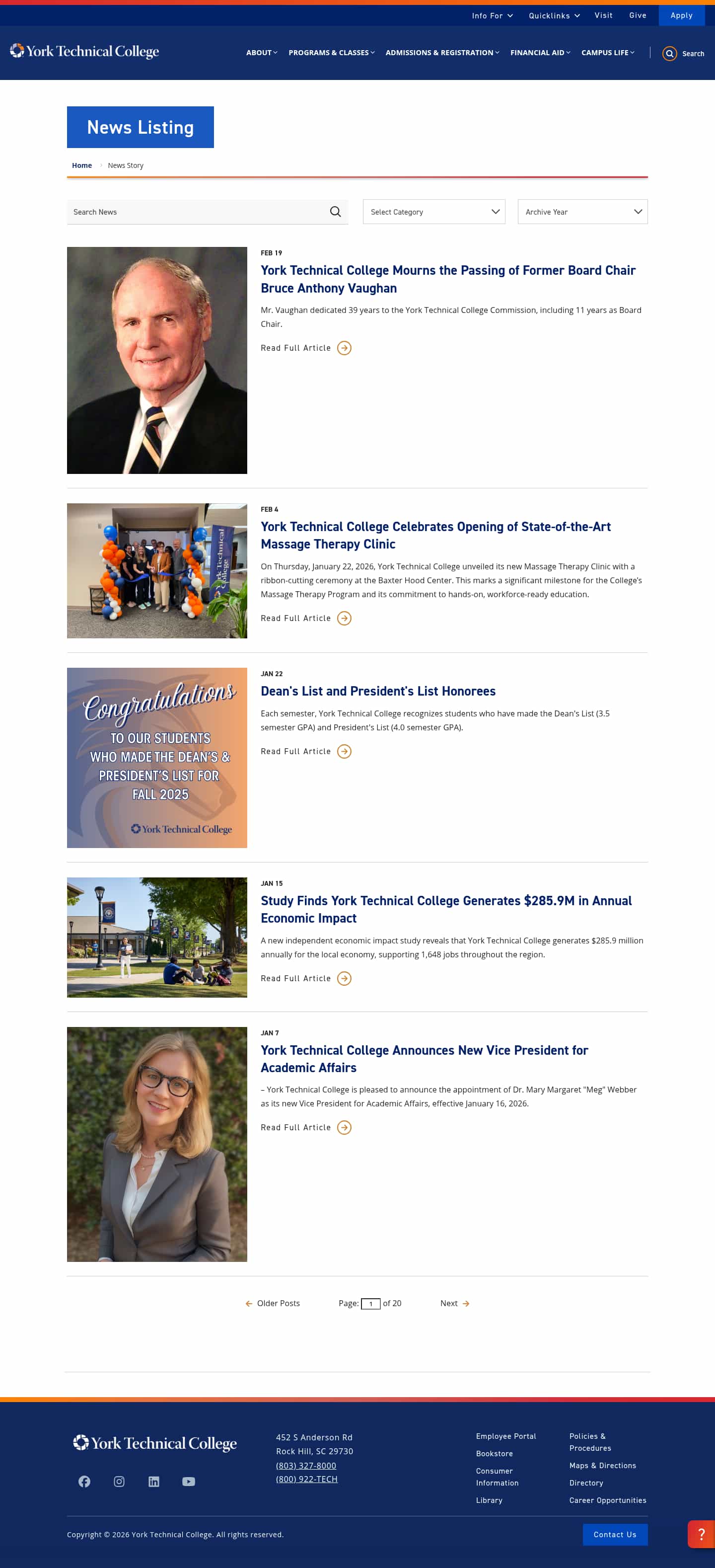Click the Next arrow icon in pagination
The image size is (715, 1568).
coord(466,1303)
